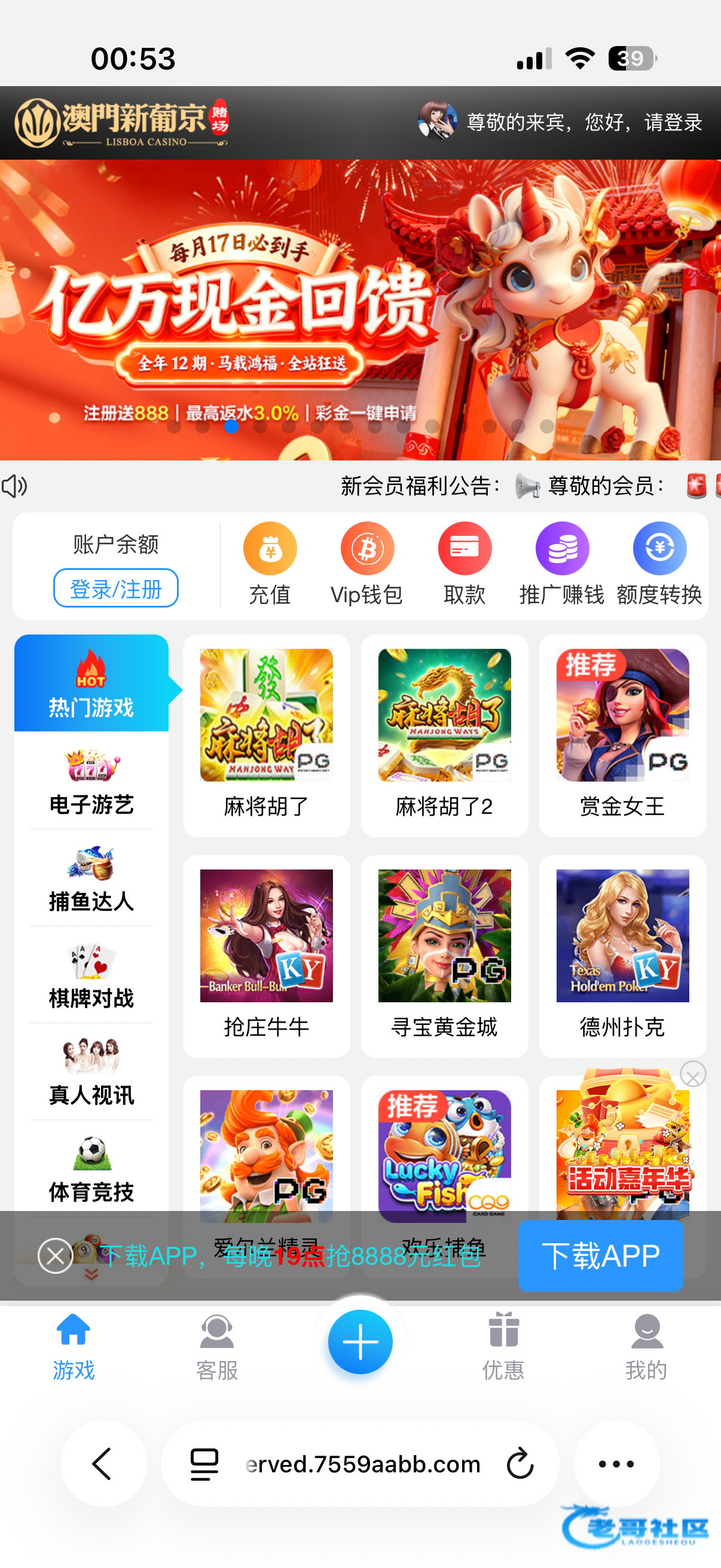This screenshot has width=721, height=1568.
Task: Switch to 捕鱼达人 category
Action: click(91, 878)
